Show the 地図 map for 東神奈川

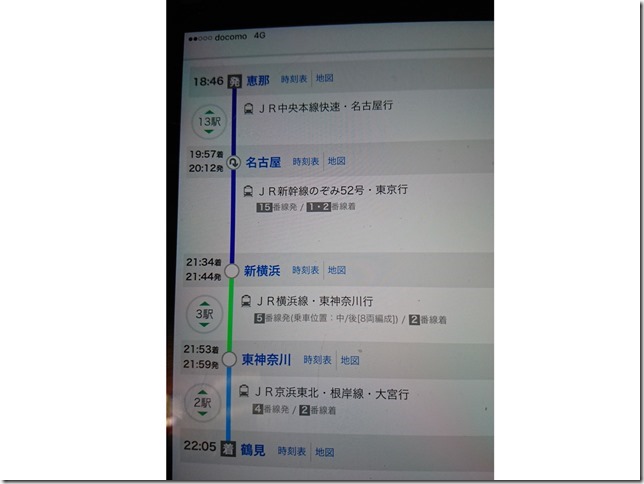[349, 359]
